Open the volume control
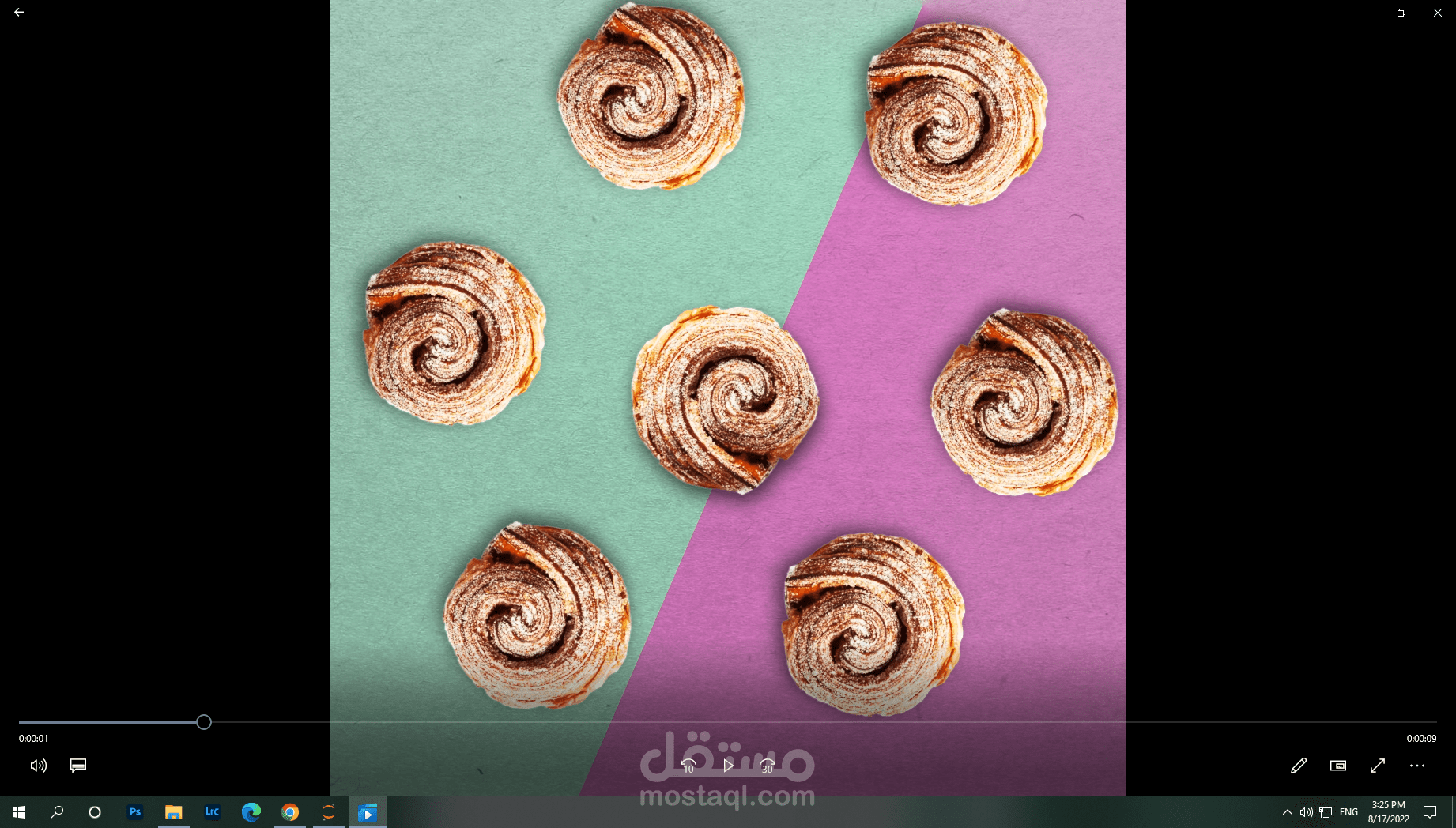Screen dimensions: 1456x828 click(x=38, y=766)
